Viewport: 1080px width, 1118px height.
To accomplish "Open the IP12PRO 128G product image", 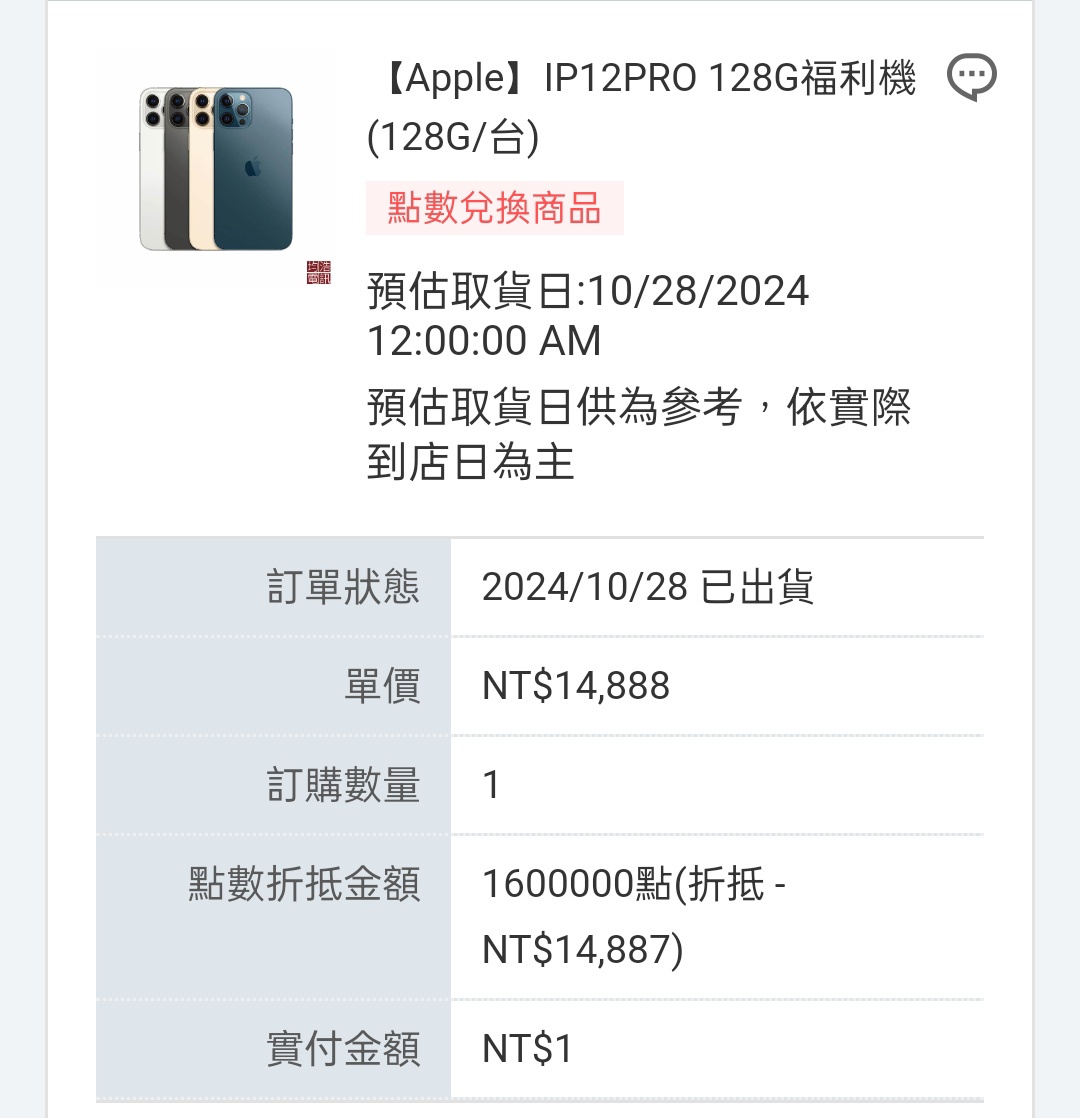I will point(217,168).
